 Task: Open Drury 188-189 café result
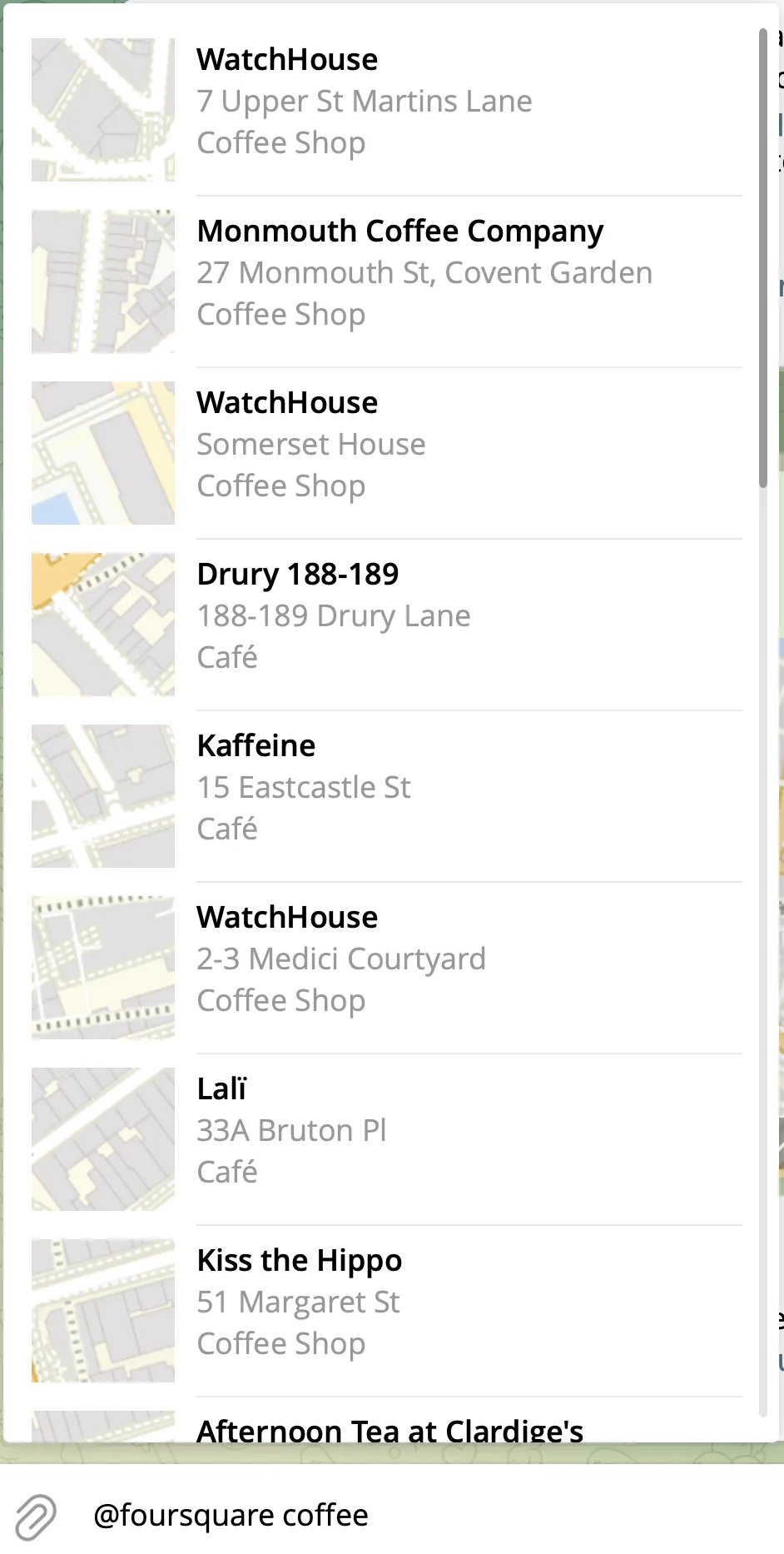point(383,616)
